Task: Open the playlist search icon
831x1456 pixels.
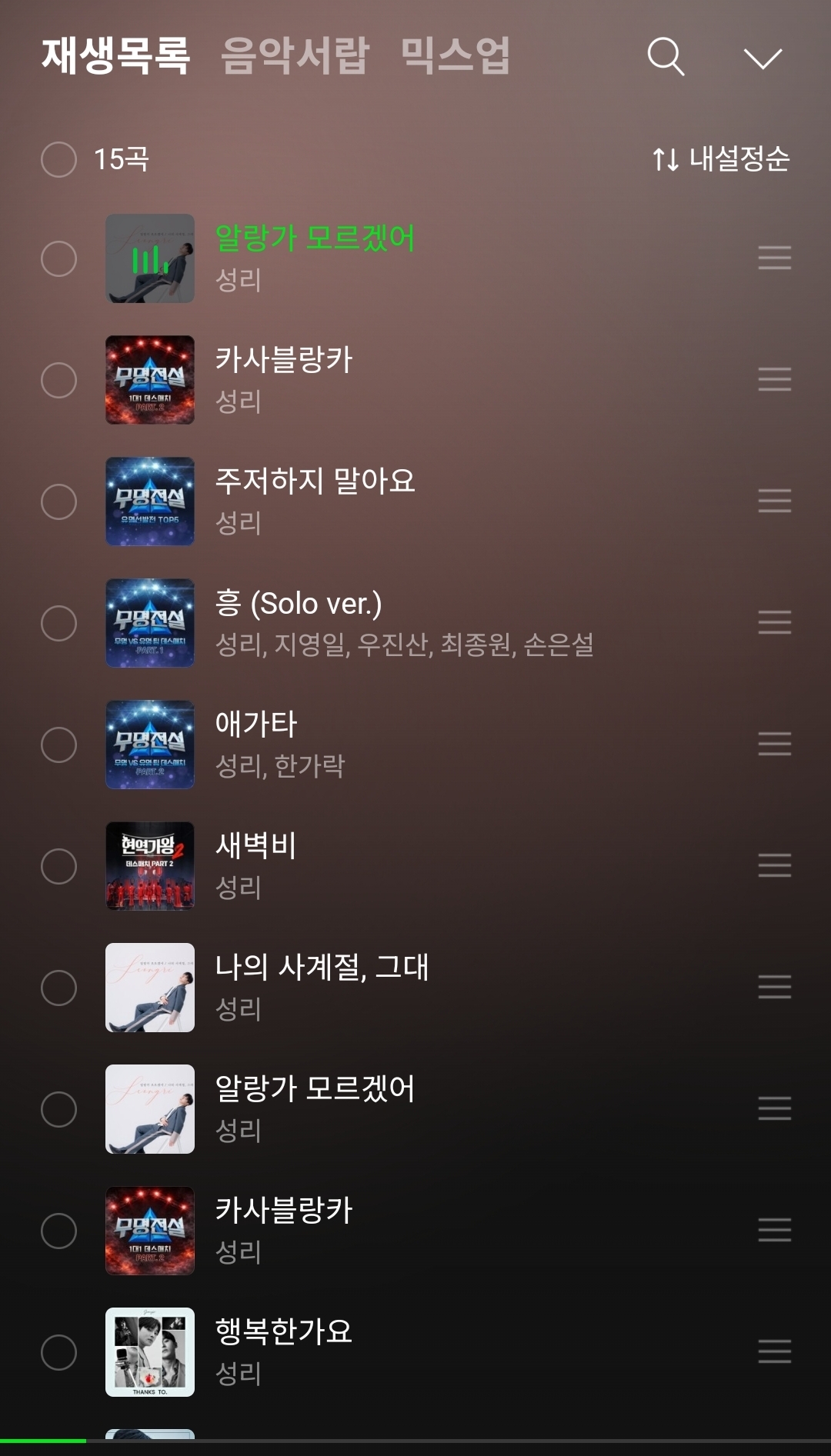Action: point(666,57)
